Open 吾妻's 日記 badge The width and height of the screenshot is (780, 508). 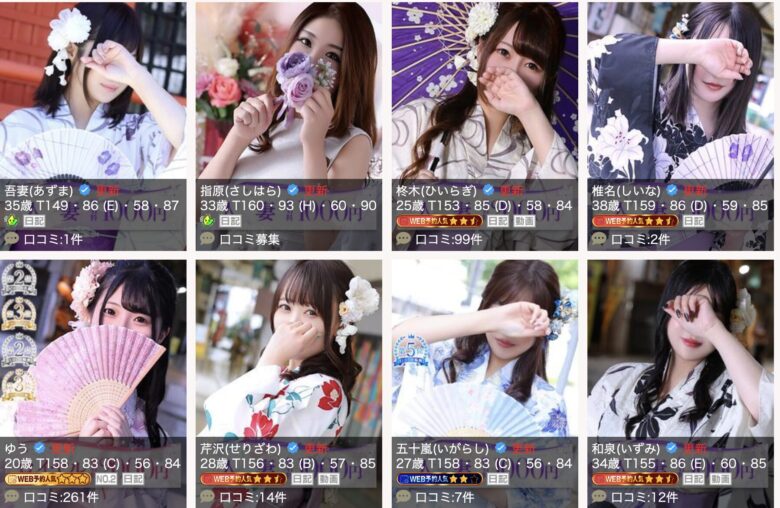pyautogui.click(x=34, y=221)
